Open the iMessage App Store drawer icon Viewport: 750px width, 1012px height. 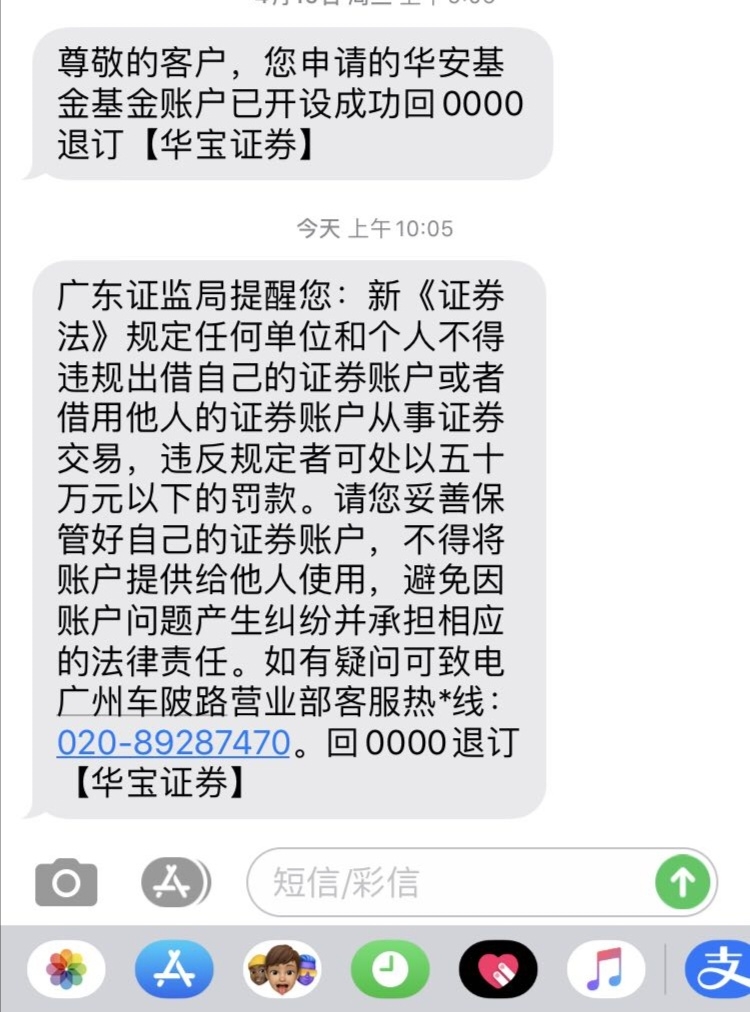tap(172, 883)
